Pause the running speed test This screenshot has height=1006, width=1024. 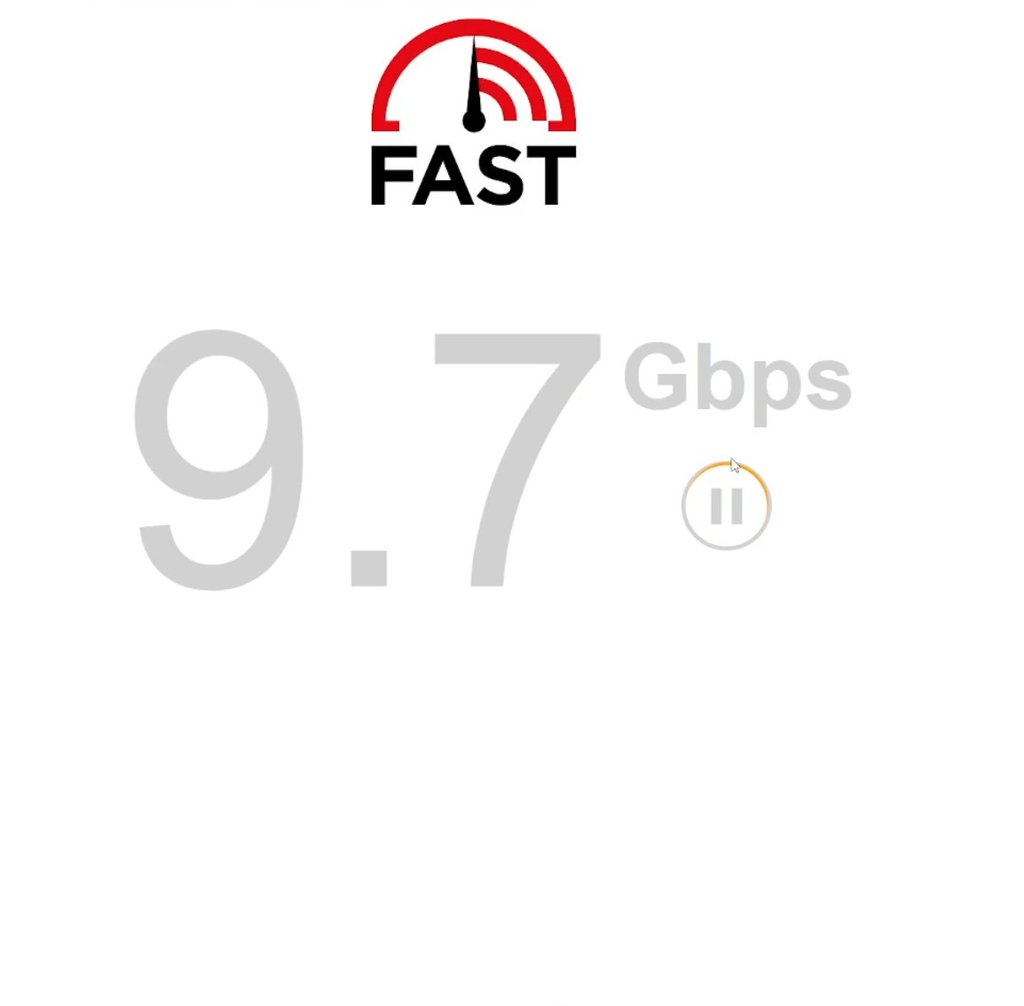click(726, 507)
